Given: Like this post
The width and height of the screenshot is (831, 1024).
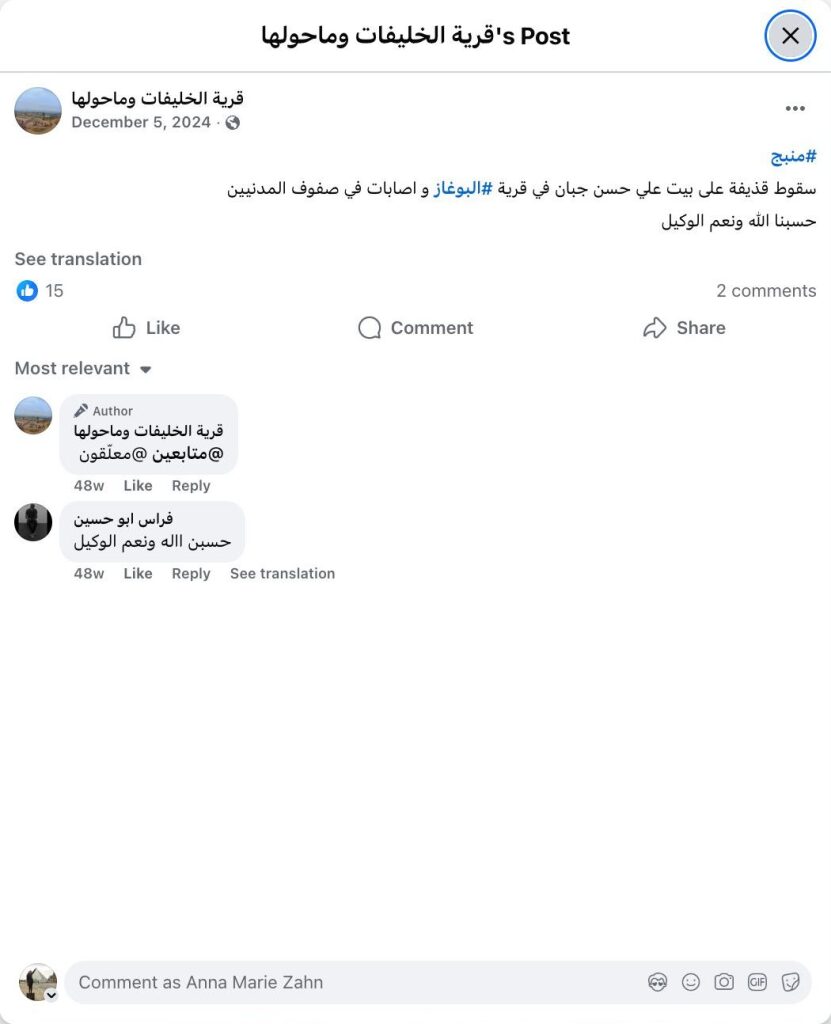Looking at the screenshot, I should click(147, 328).
